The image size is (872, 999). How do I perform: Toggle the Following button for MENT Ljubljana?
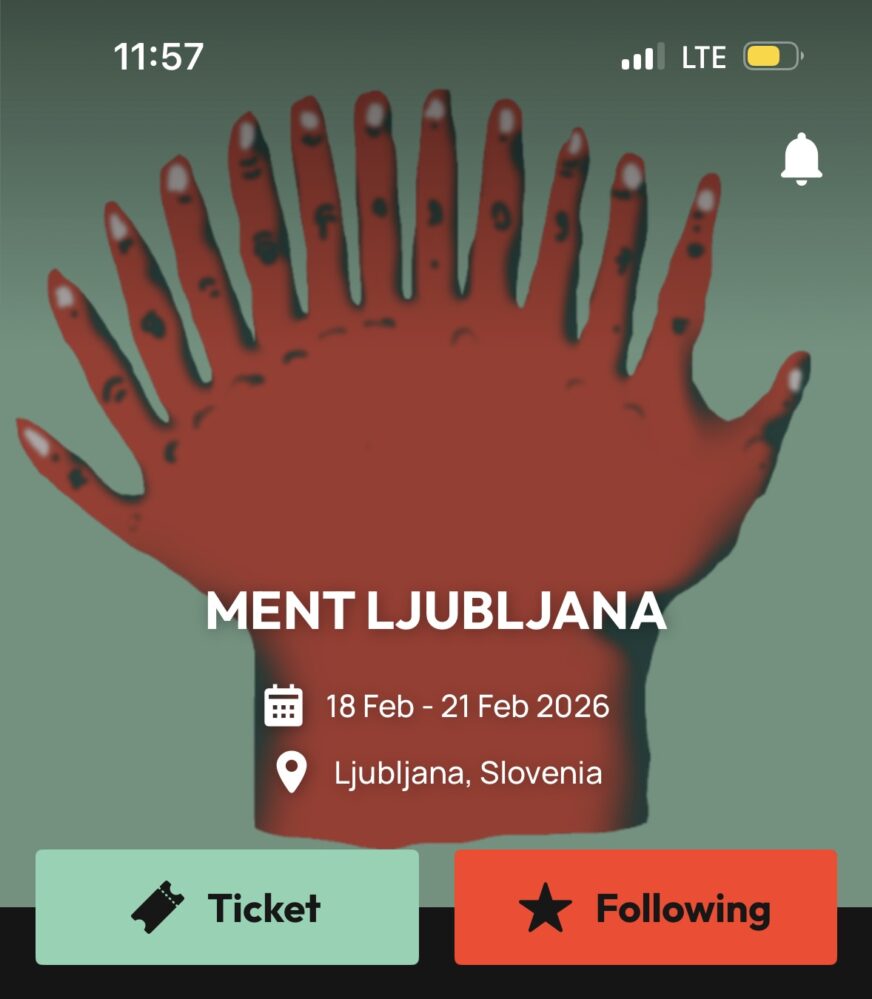pyautogui.click(x=645, y=907)
